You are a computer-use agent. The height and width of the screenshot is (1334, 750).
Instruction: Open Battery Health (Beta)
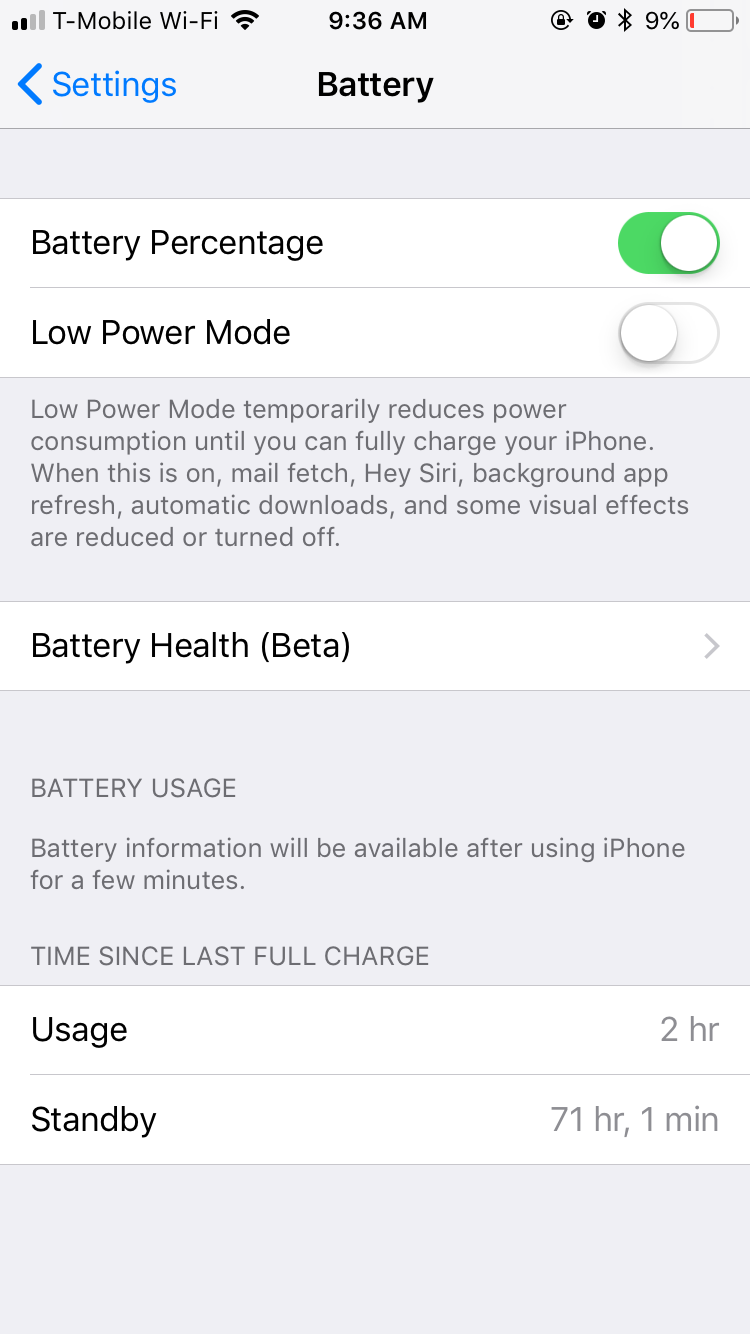pyautogui.click(x=375, y=646)
